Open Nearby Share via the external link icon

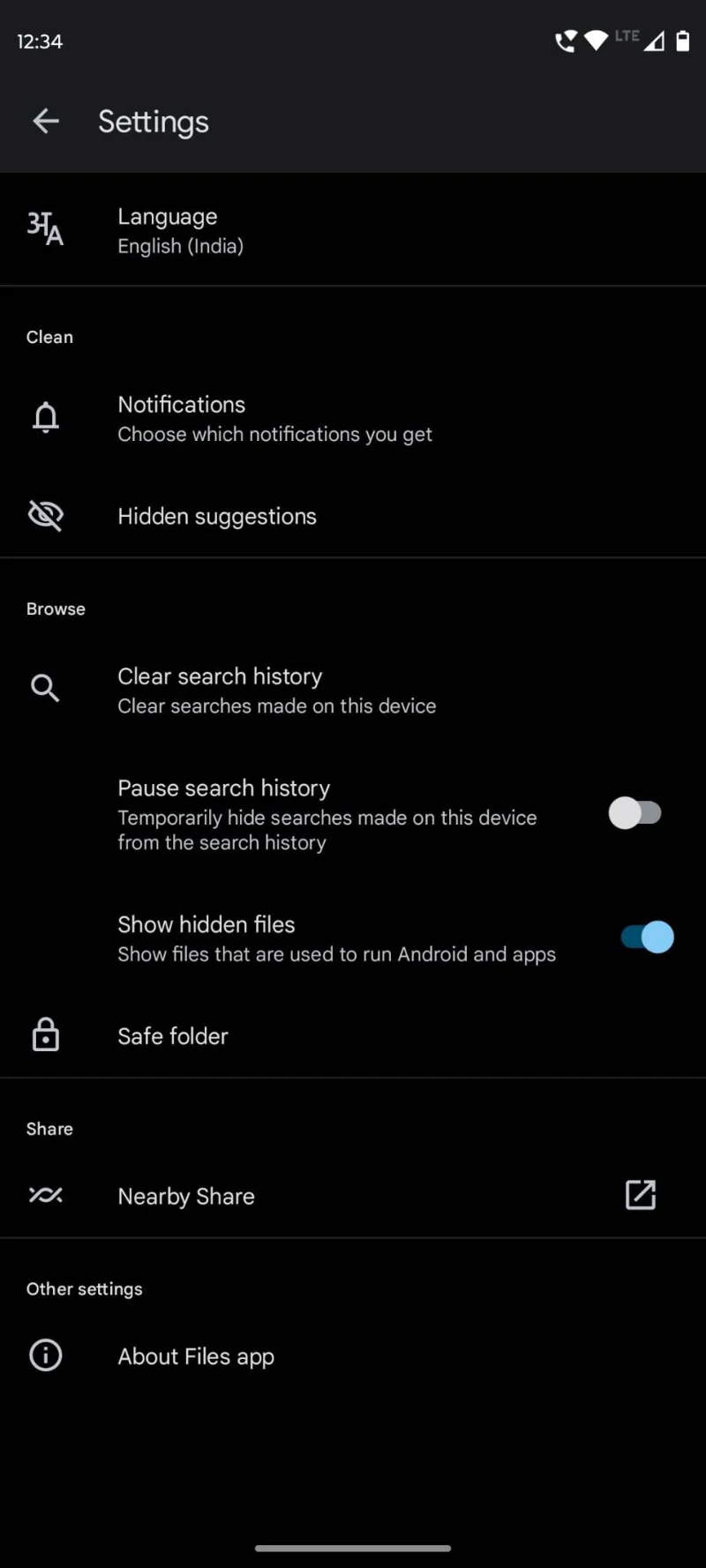pos(641,1195)
